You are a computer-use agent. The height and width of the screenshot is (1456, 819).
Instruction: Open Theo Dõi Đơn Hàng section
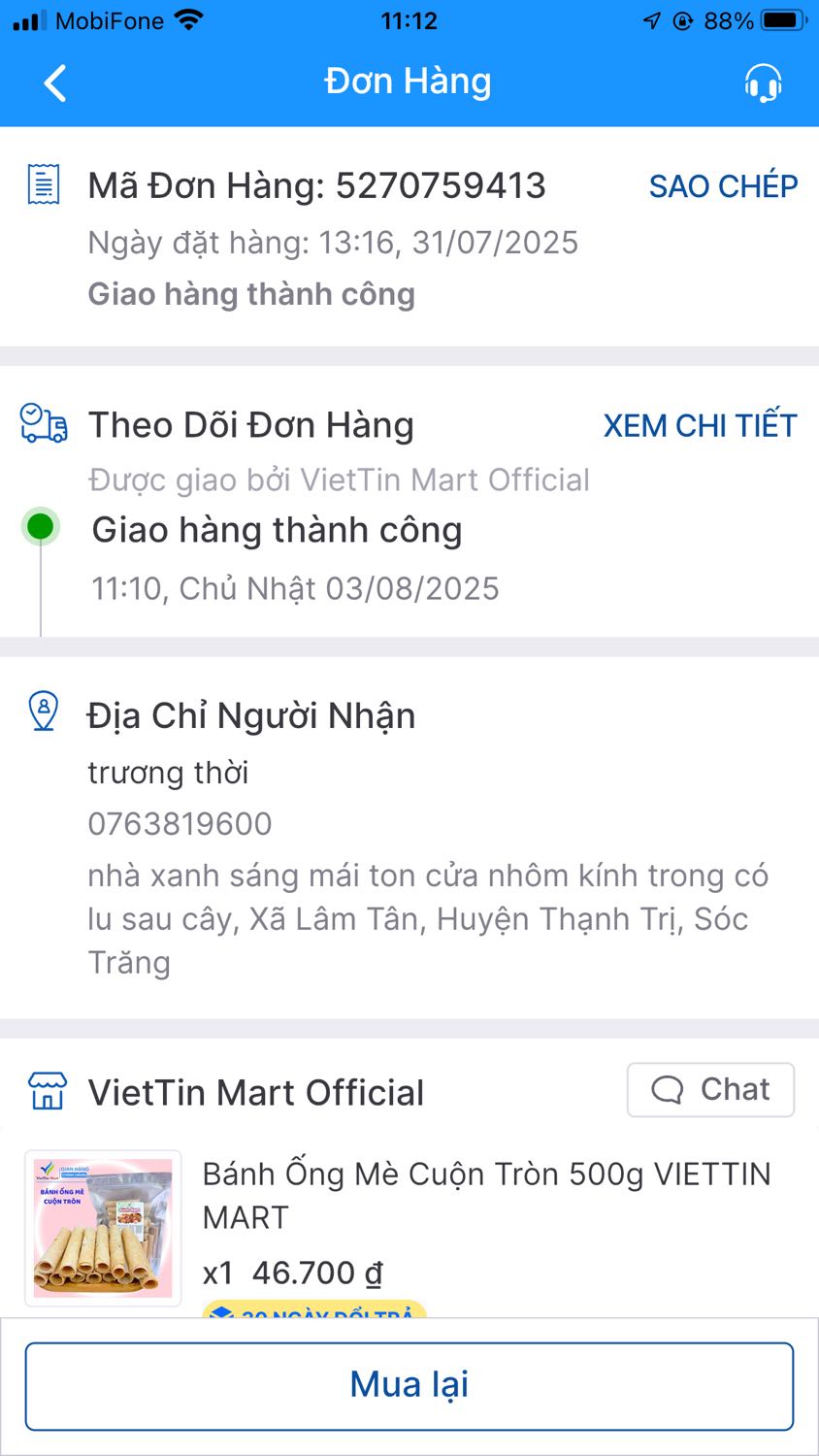pyautogui.click(x=252, y=424)
